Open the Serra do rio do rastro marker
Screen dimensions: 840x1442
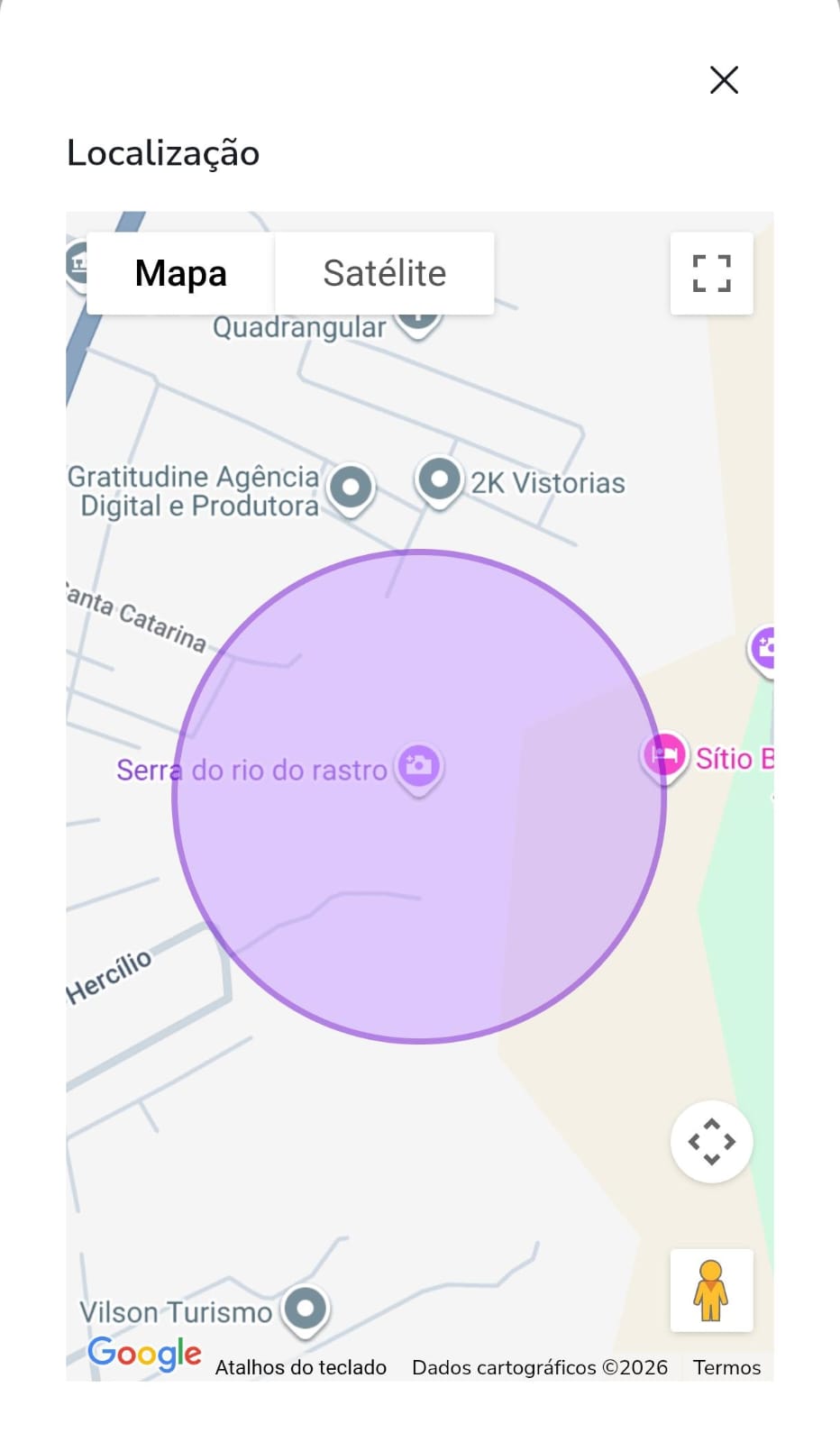418,768
